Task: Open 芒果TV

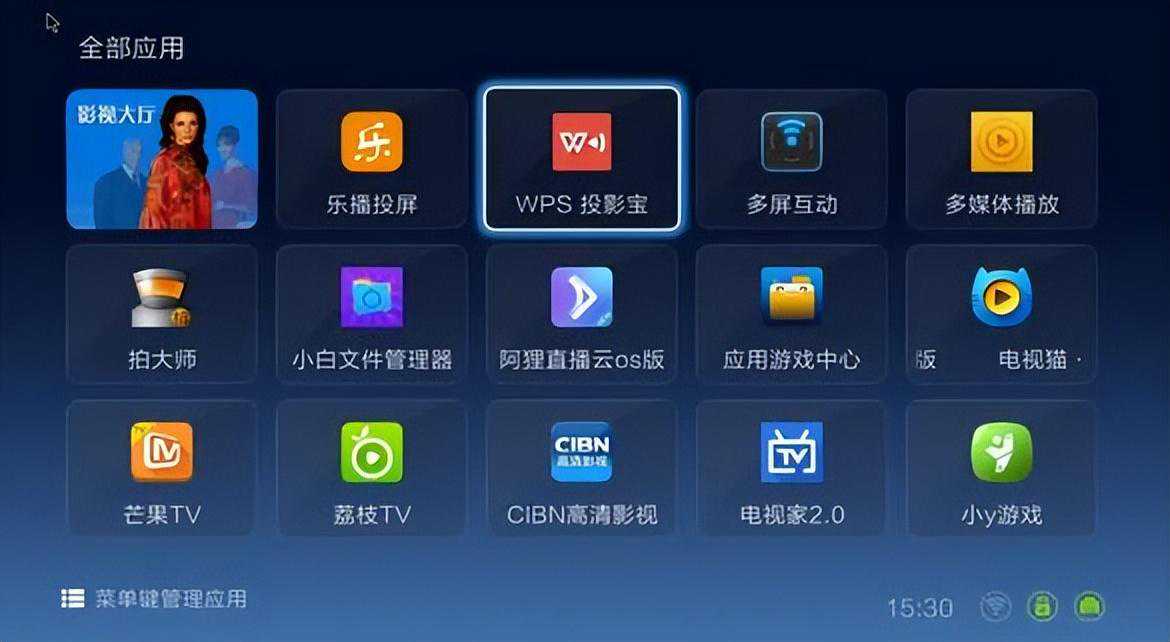Action: click(x=162, y=468)
